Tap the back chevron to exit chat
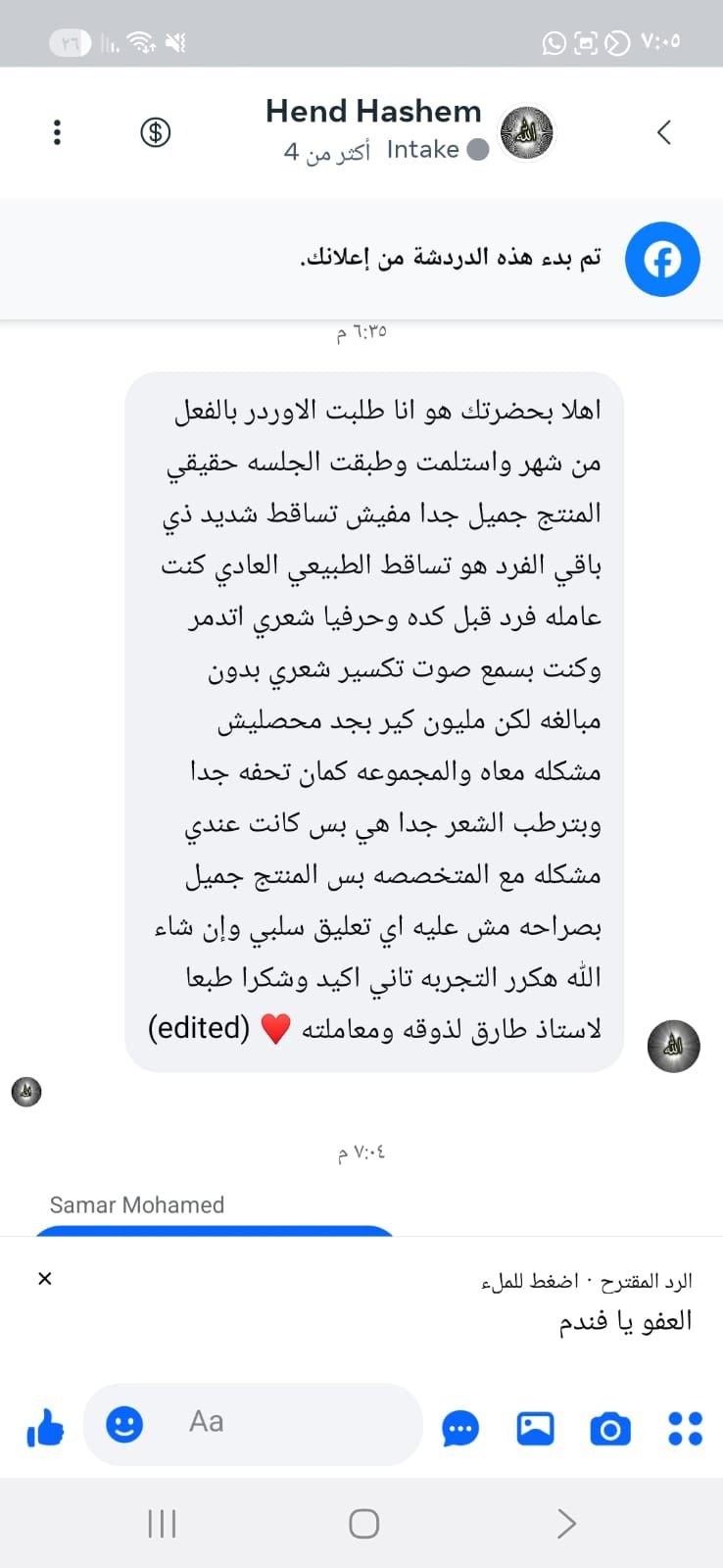The height and width of the screenshot is (1568, 723). [665, 130]
